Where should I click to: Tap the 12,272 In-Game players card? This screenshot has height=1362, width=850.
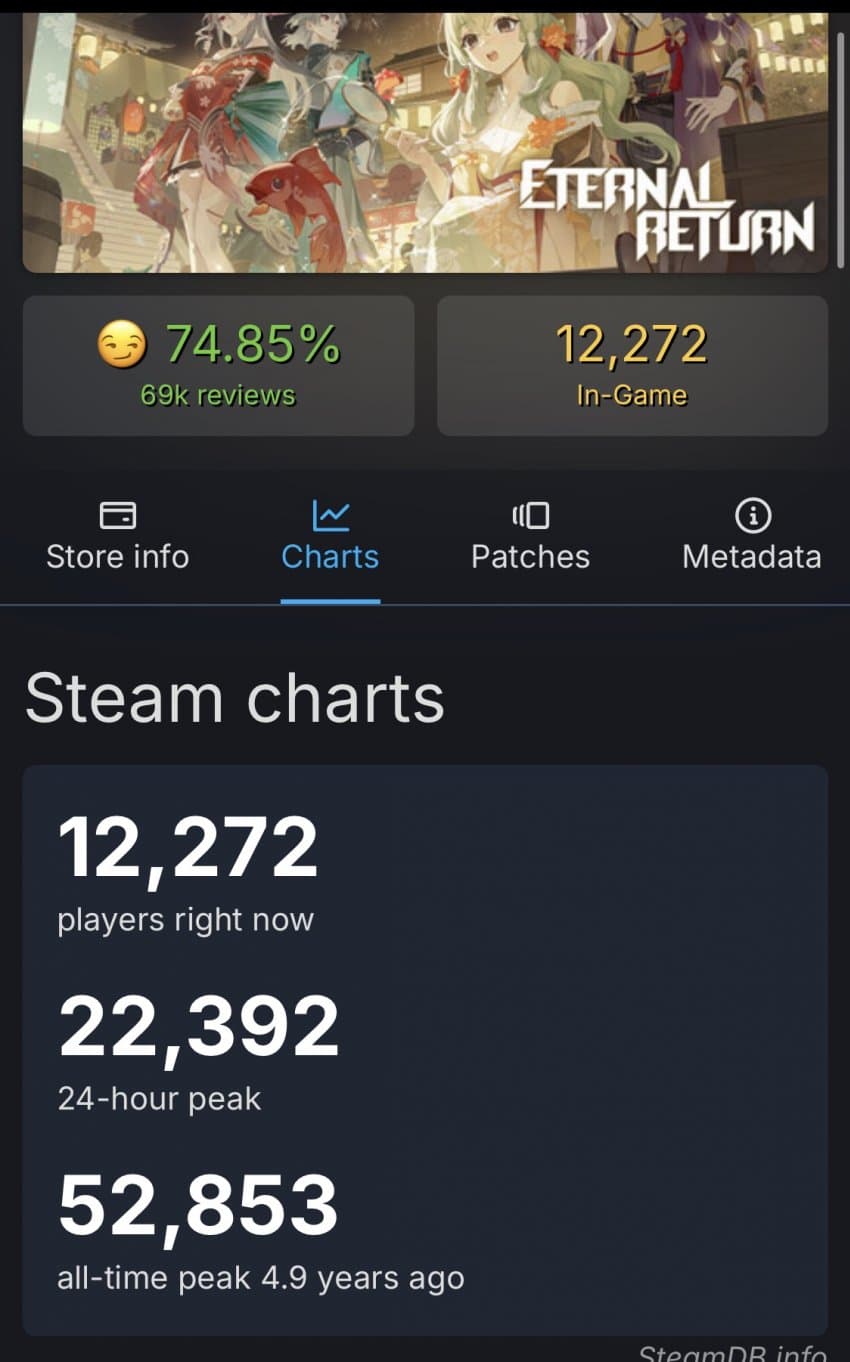(x=632, y=366)
